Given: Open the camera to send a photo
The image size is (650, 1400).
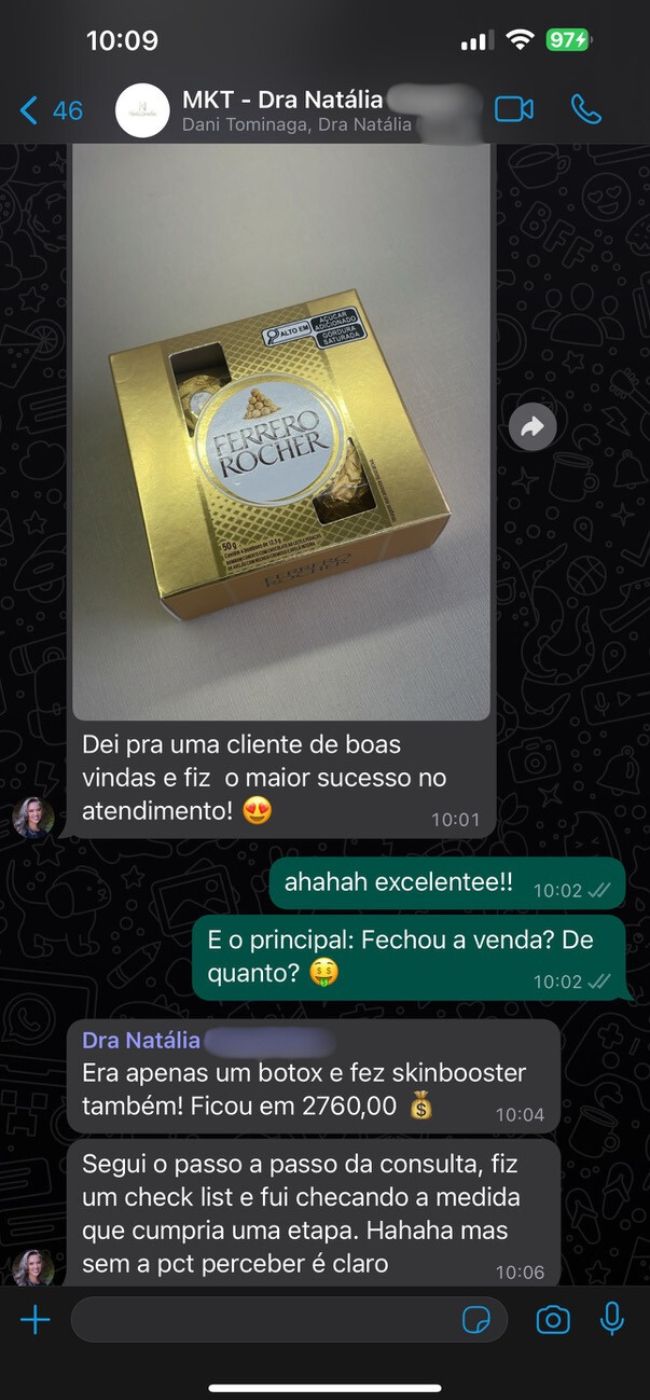Looking at the screenshot, I should pyautogui.click(x=552, y=1320).
